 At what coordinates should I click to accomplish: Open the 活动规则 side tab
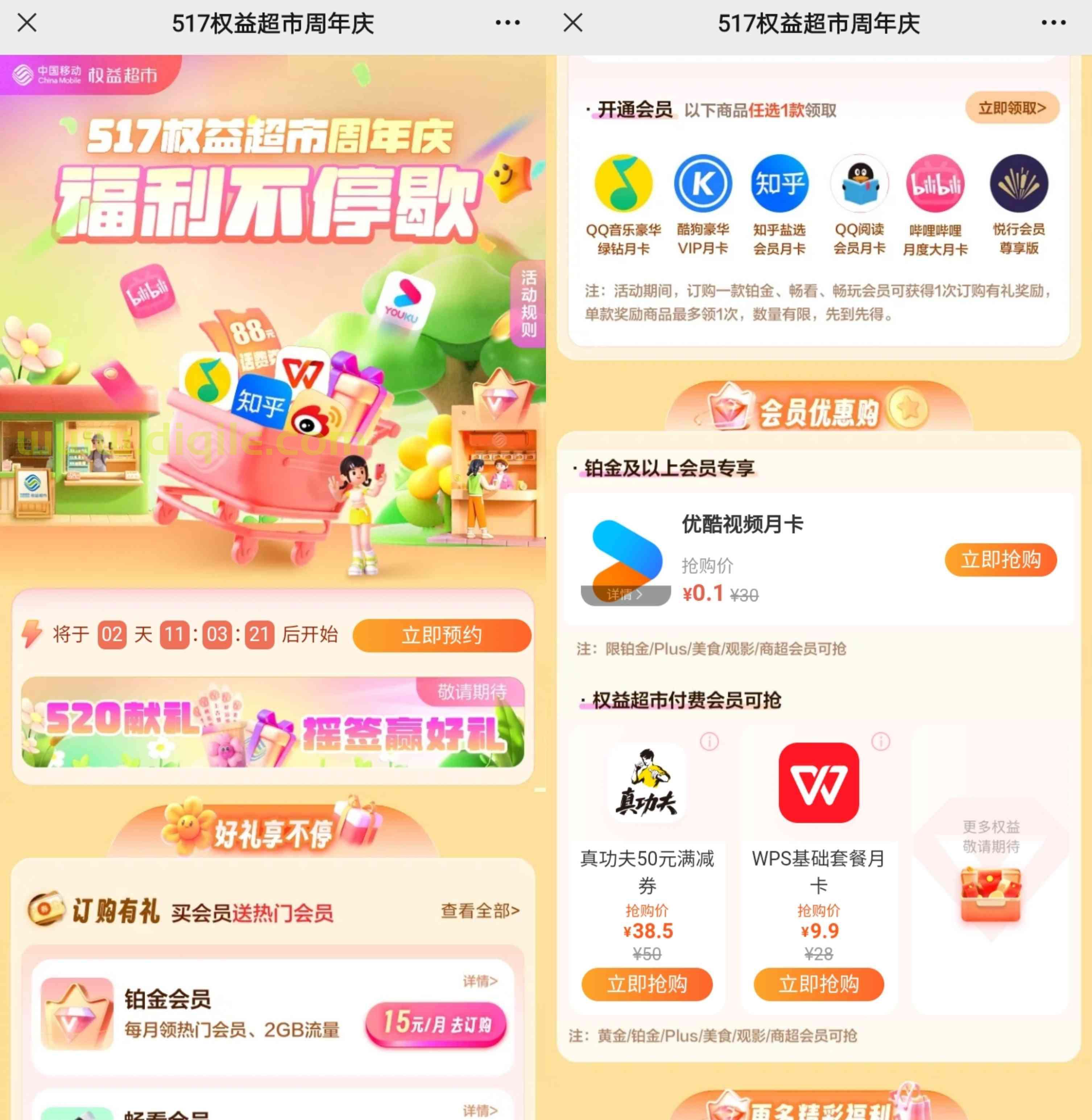point(528,304)
